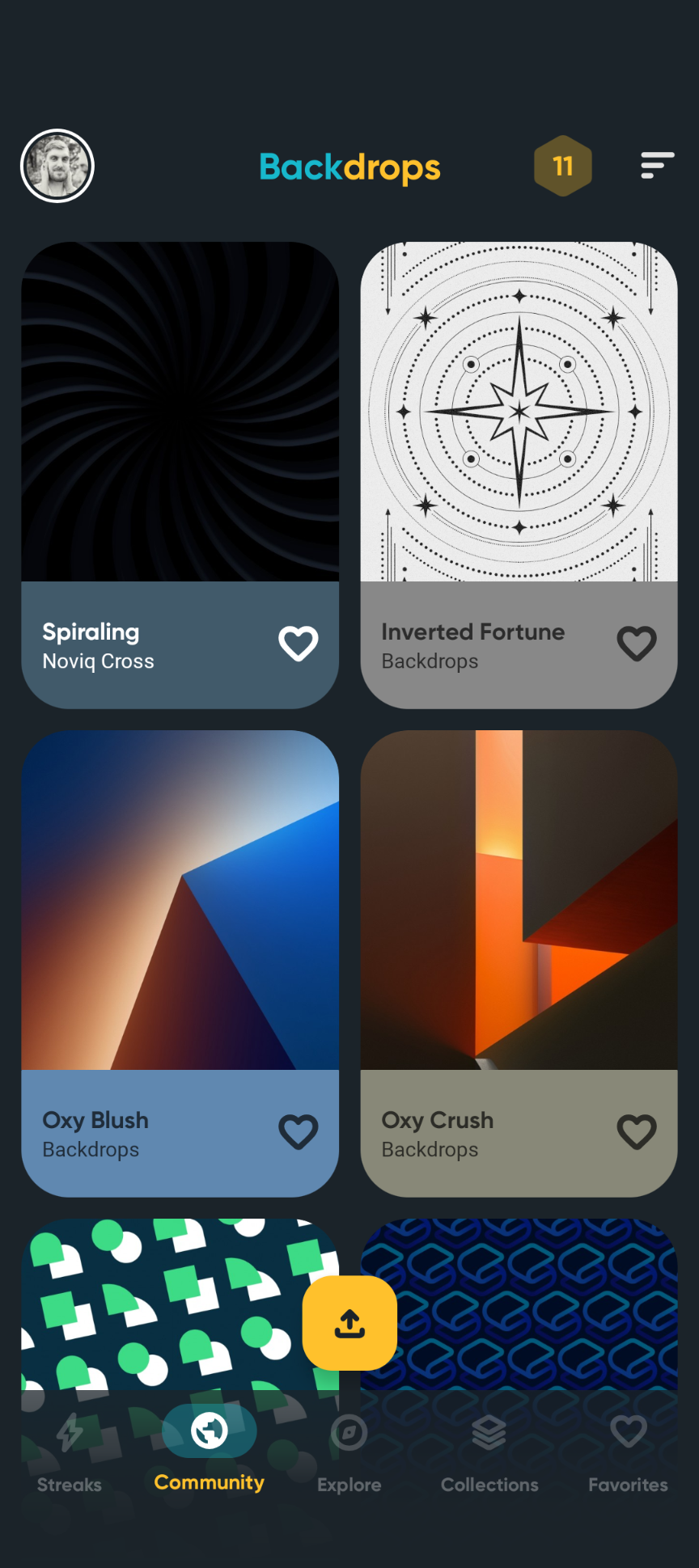Favorite the Oxy Crush wallpaper

[x=637, y=1132]
